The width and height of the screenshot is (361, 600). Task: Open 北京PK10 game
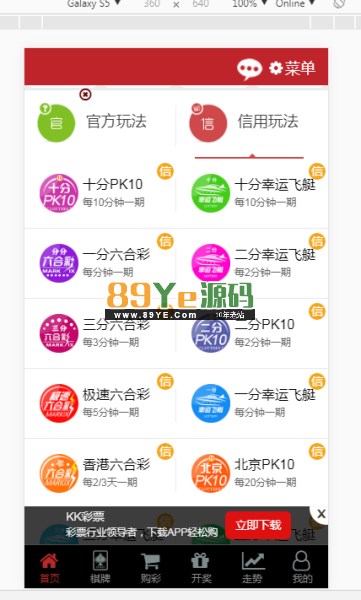(x=252, y=473)
